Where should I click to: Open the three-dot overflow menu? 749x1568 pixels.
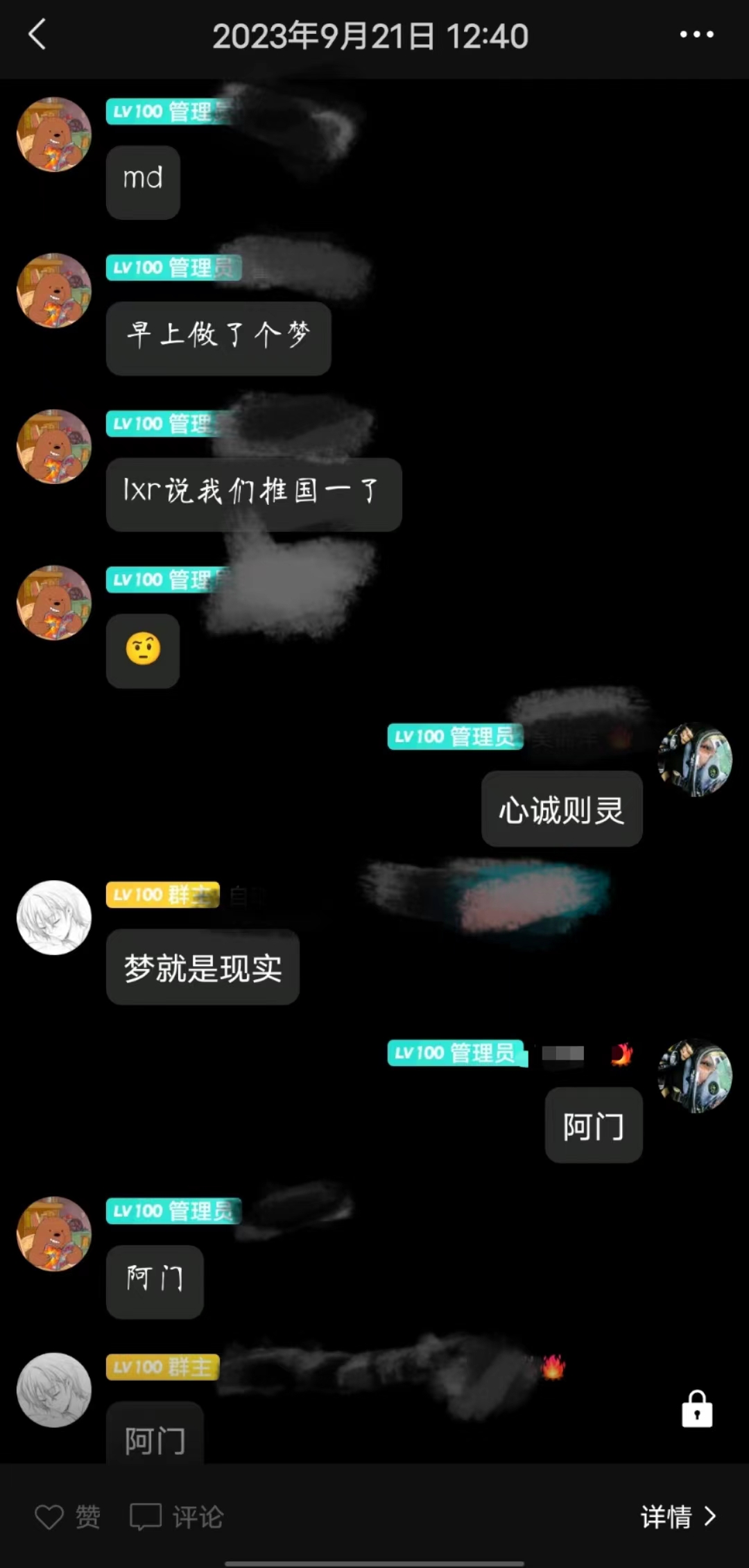tap(696, 34)
